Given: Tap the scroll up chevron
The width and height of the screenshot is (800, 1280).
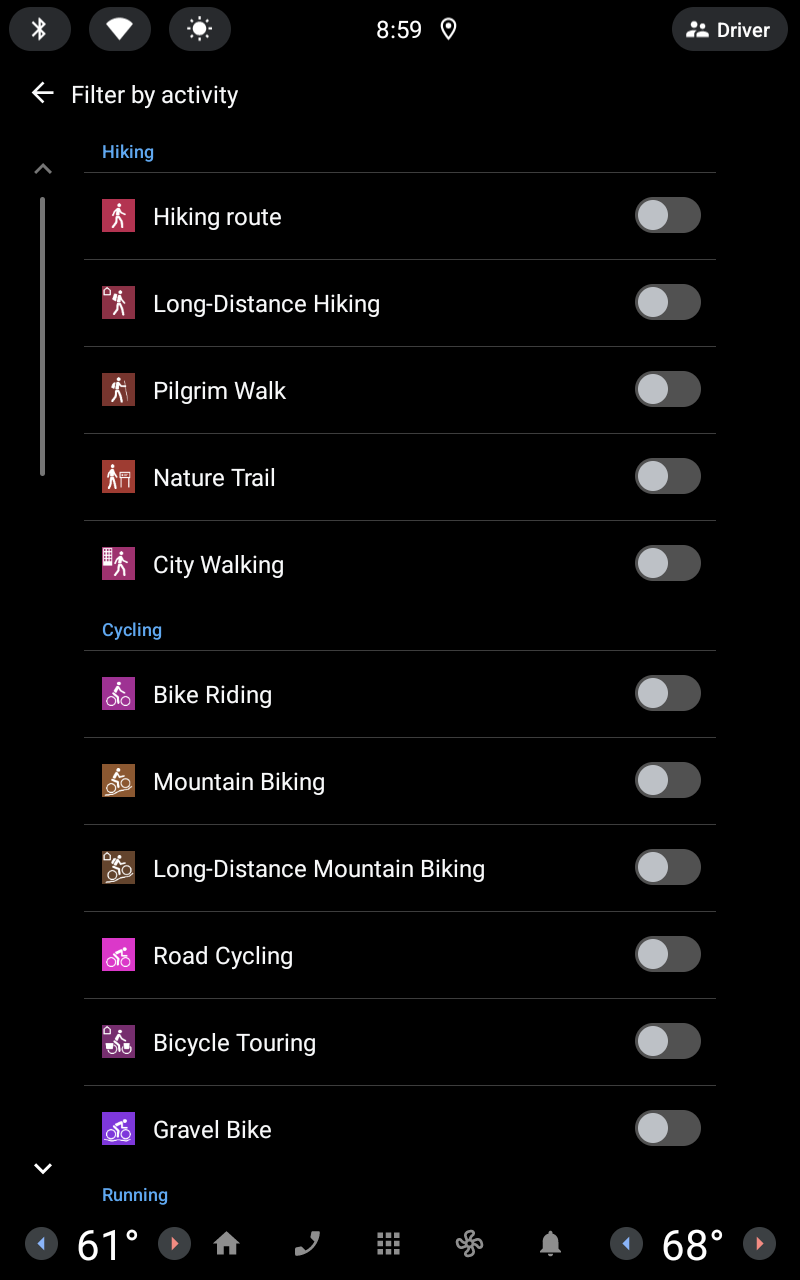Looking at the screenshot, I should coord(42,169).
